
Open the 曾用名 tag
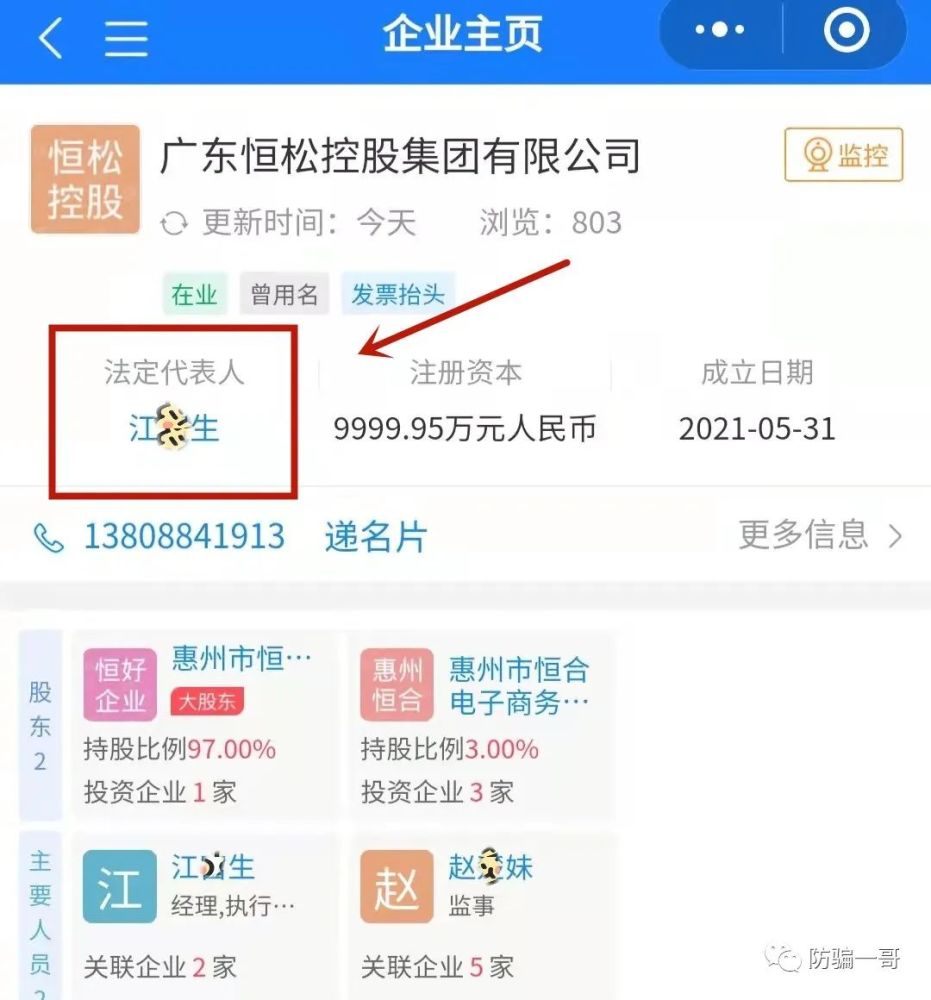284,294
